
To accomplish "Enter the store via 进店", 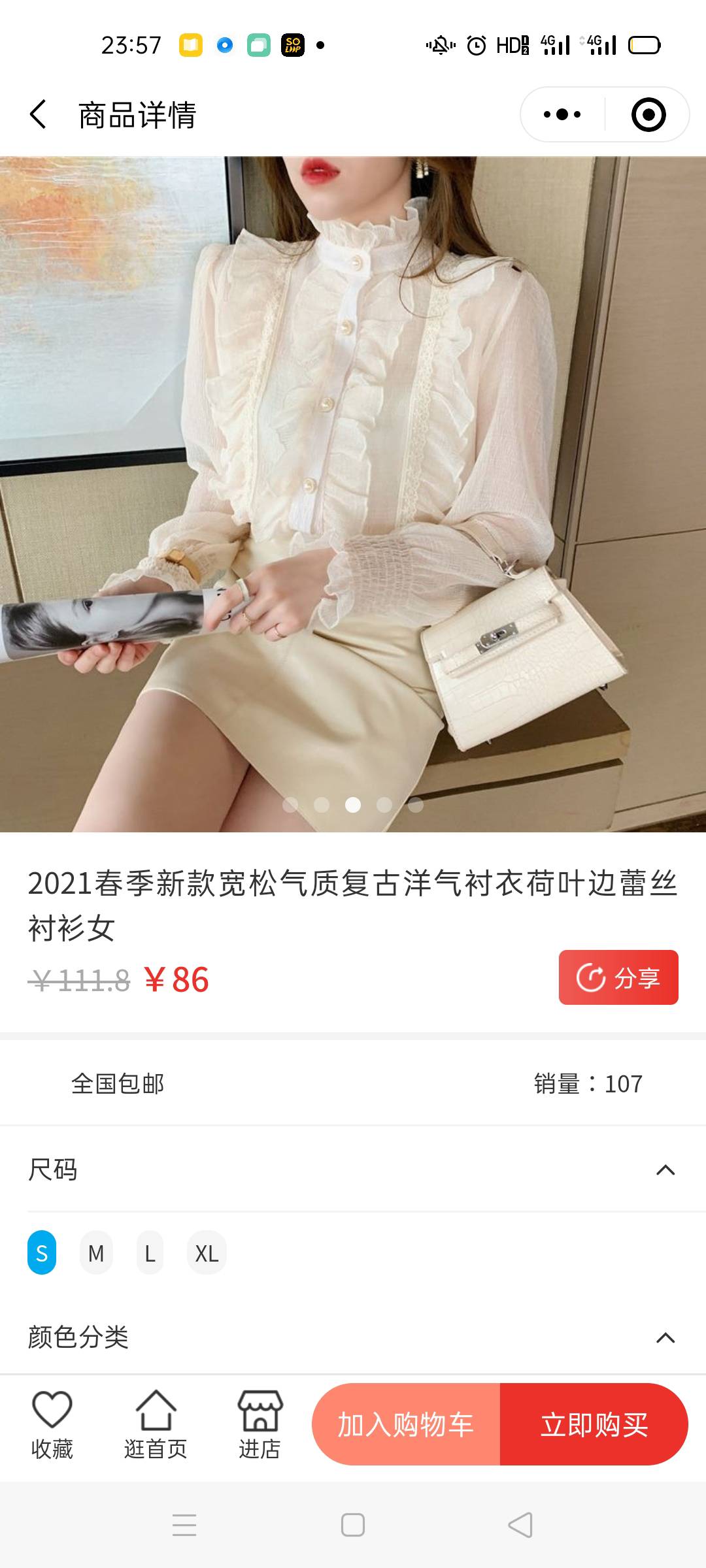I will click(260, 1424).
